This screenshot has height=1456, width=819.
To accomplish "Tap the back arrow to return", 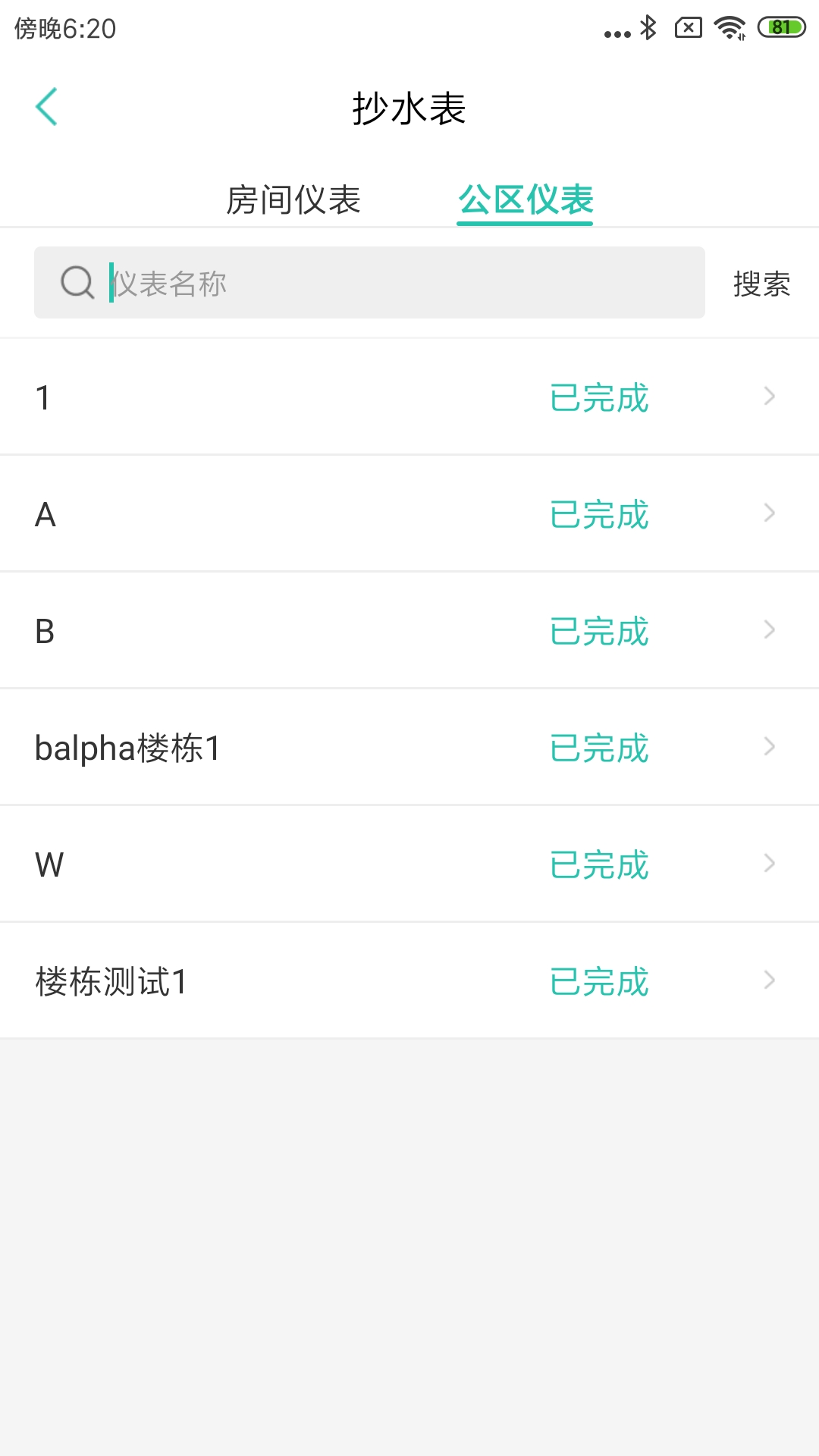I will (x=47, y=106).
